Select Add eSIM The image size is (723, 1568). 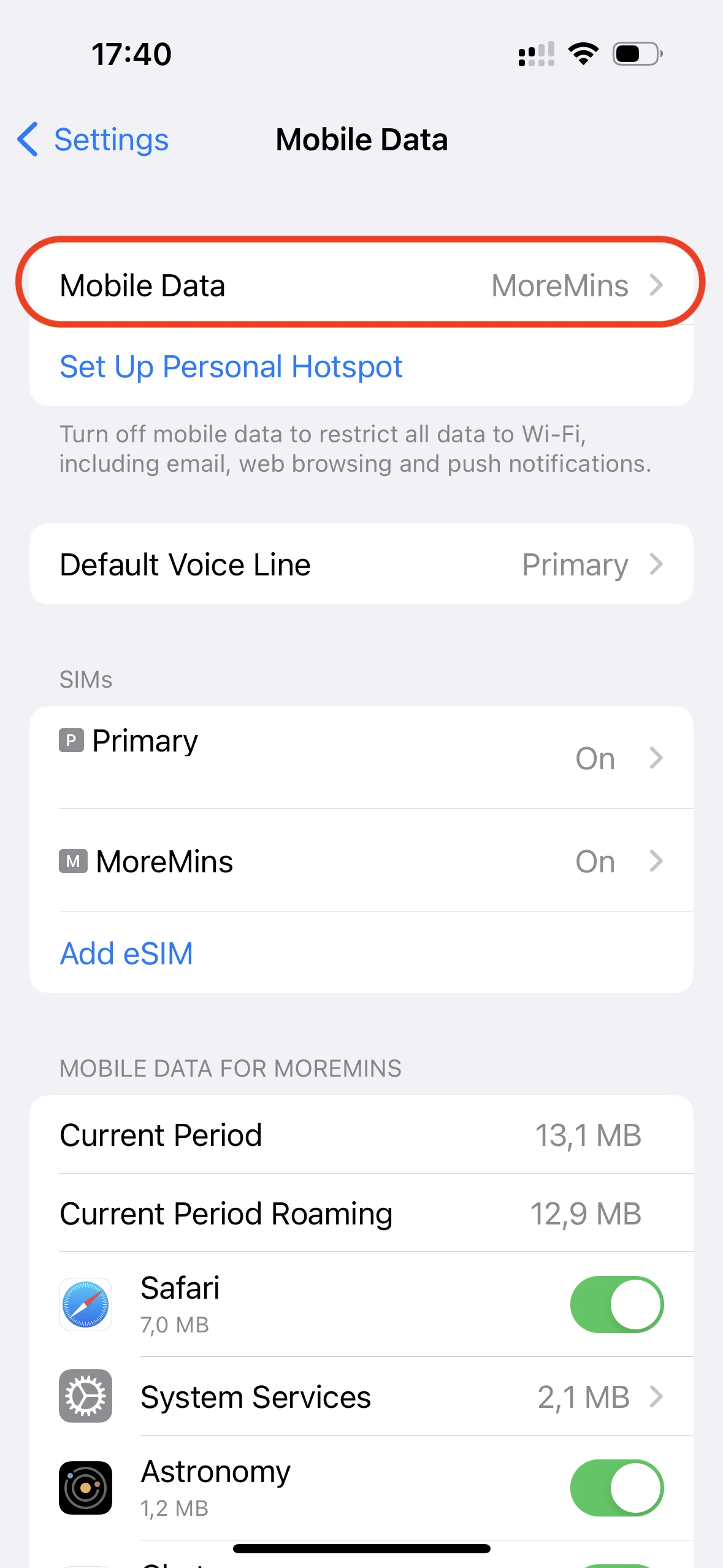tap(126, 953)
